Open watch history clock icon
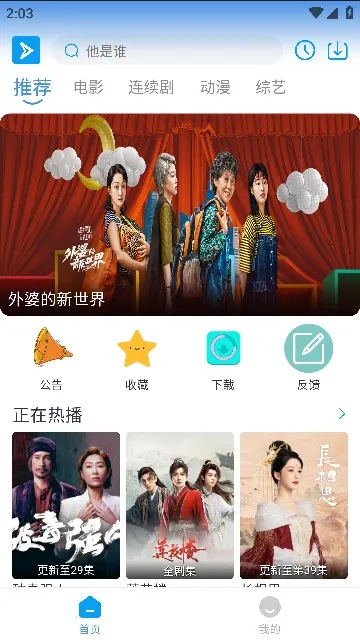 305,50
